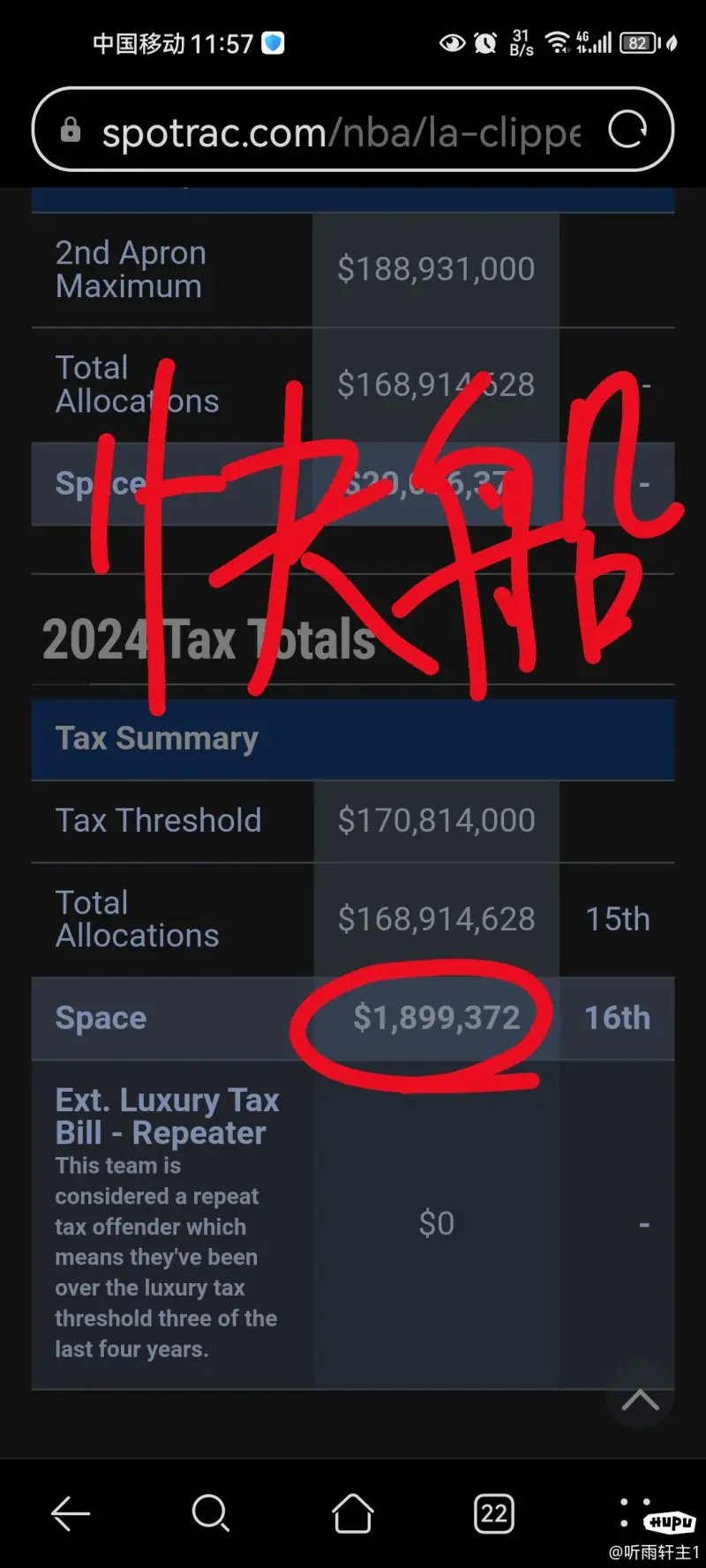Go back to the previous page
The image size is (706, 1568).
tap(71, 1513)
